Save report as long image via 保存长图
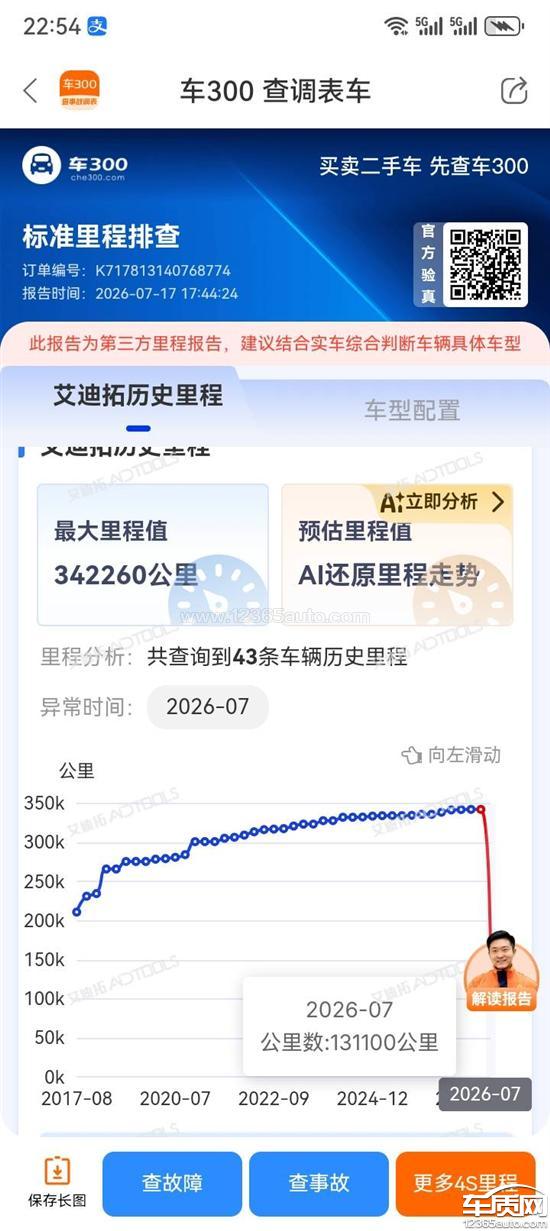Screen dimensions: 550x1231 pos(57,1182)
